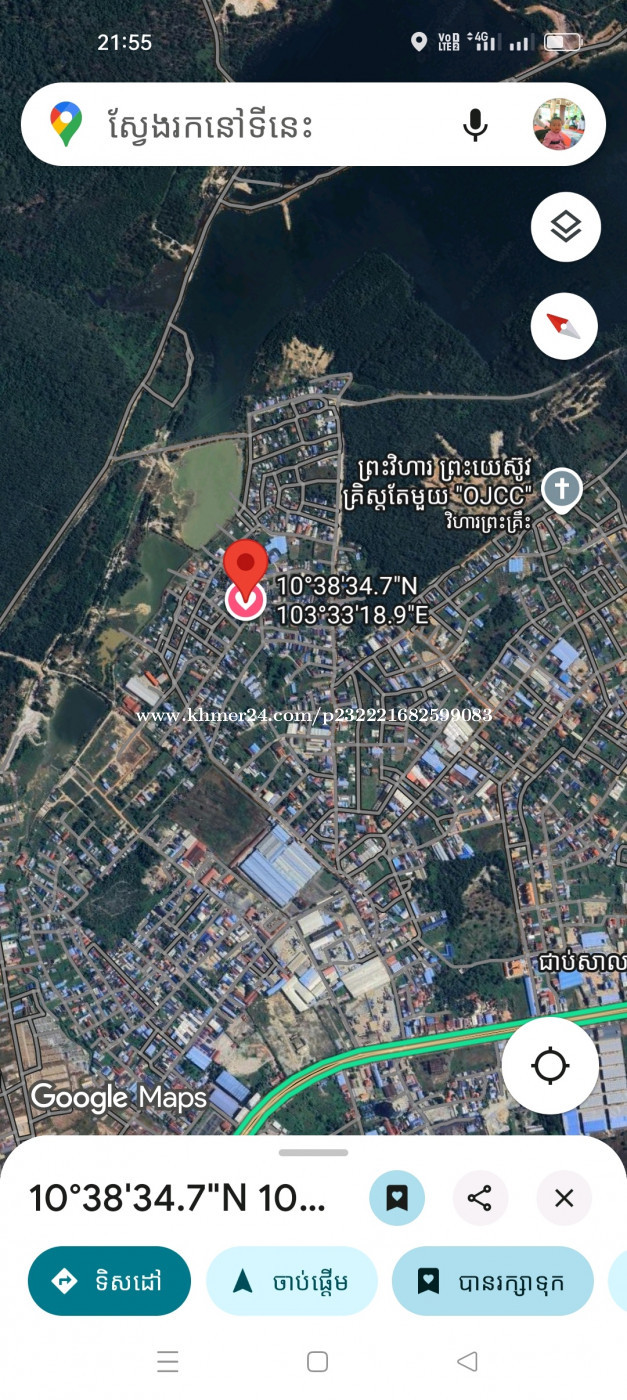This screenshot has height=1400, width=627.
Task: Go back using the system back button
Action: tap(467, 1361)
